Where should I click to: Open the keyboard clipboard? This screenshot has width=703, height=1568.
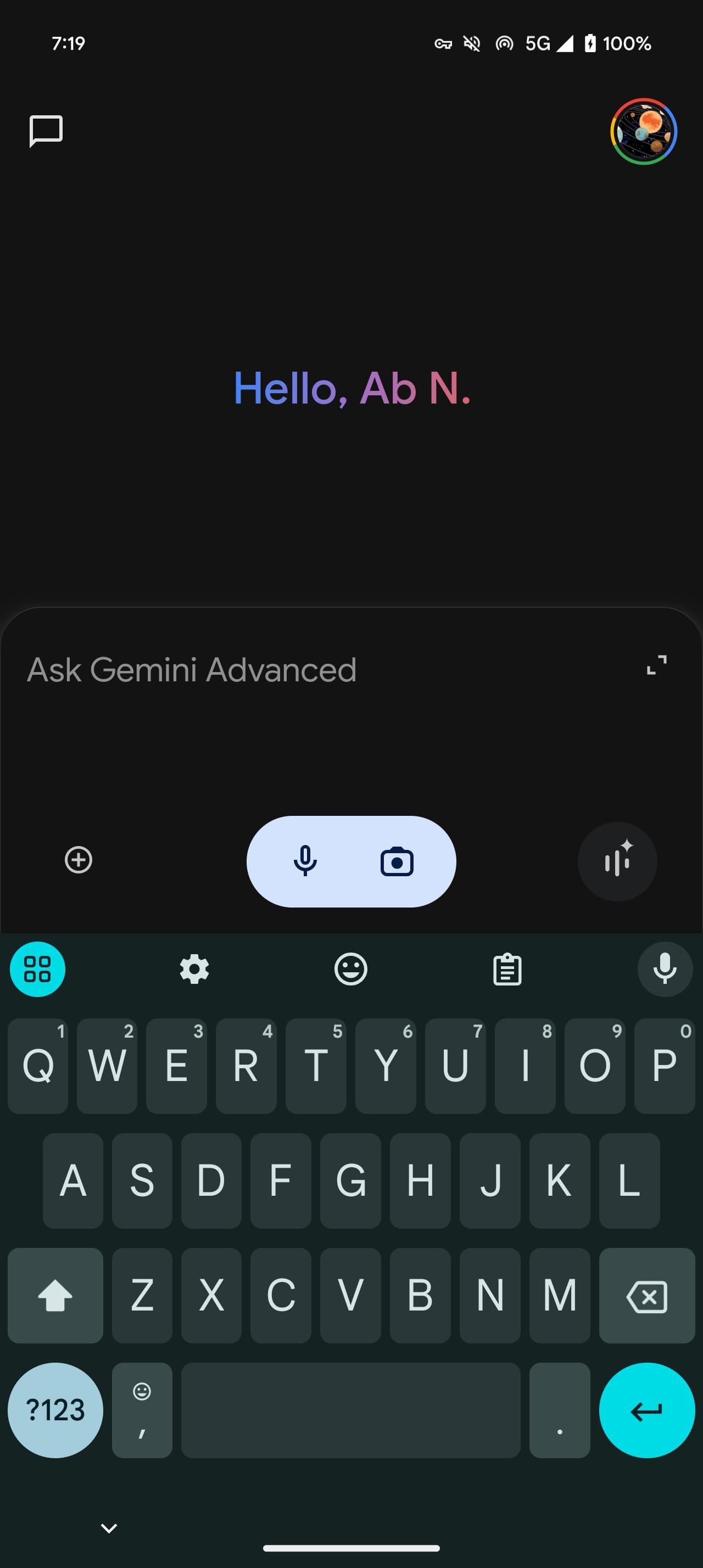click(507, 969)
